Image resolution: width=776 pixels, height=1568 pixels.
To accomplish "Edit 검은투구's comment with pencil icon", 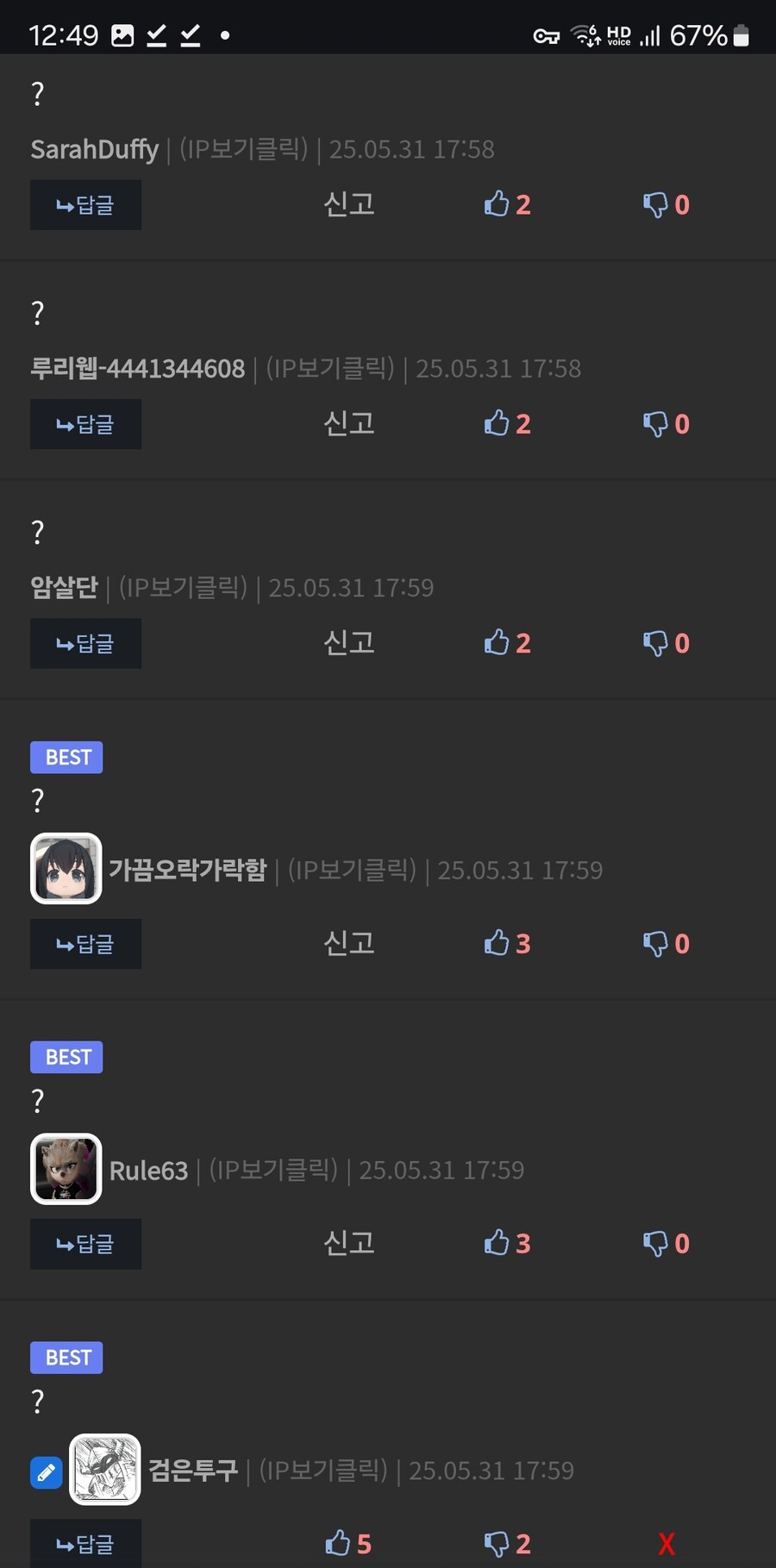I will pos(47,1472).
